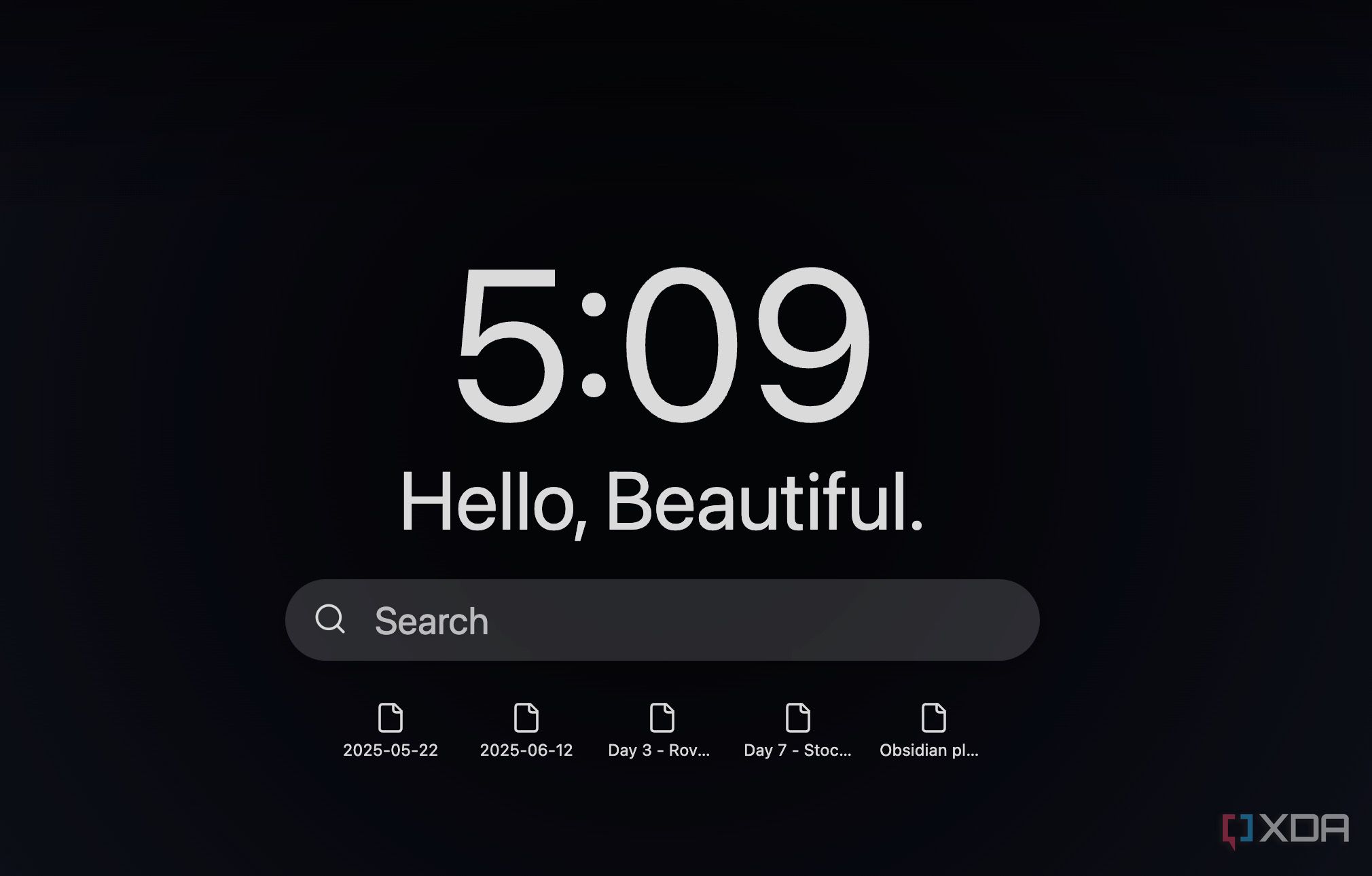Open the Obsidian pl... note
The image size is (1372, 876).
point(931,730)
